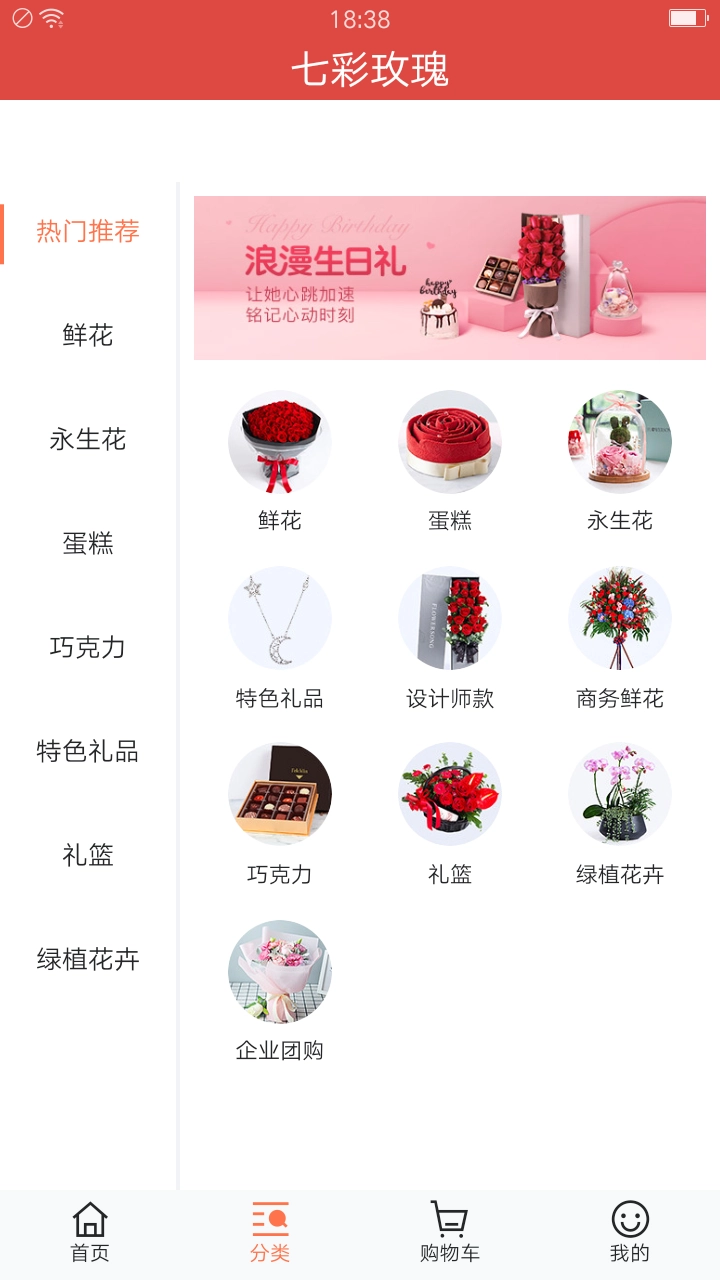Open the 永生花 preserved flower icon

(620, 440)
